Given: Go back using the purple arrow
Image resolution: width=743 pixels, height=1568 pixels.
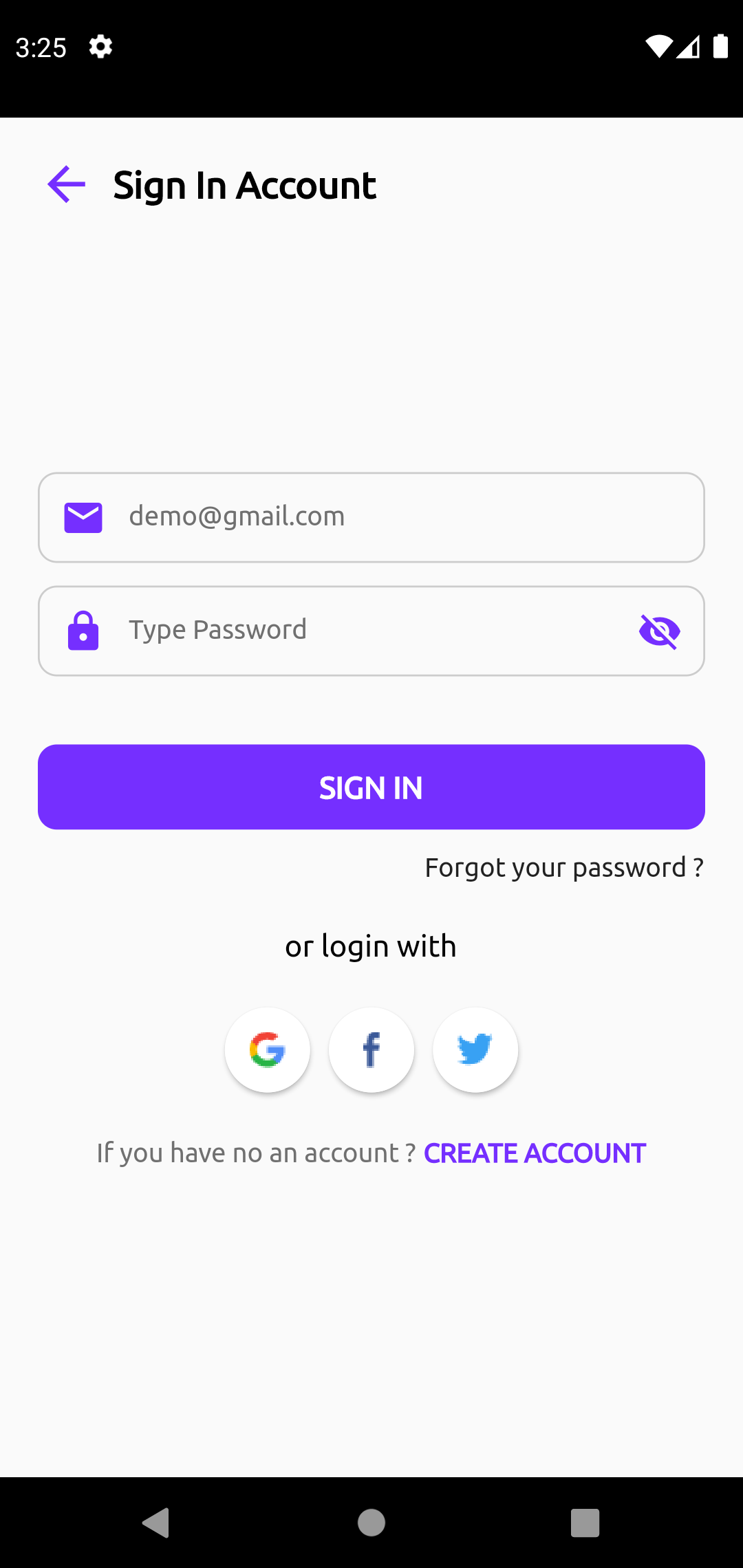Looking at the screenshot, I should [x=66, y=184].
